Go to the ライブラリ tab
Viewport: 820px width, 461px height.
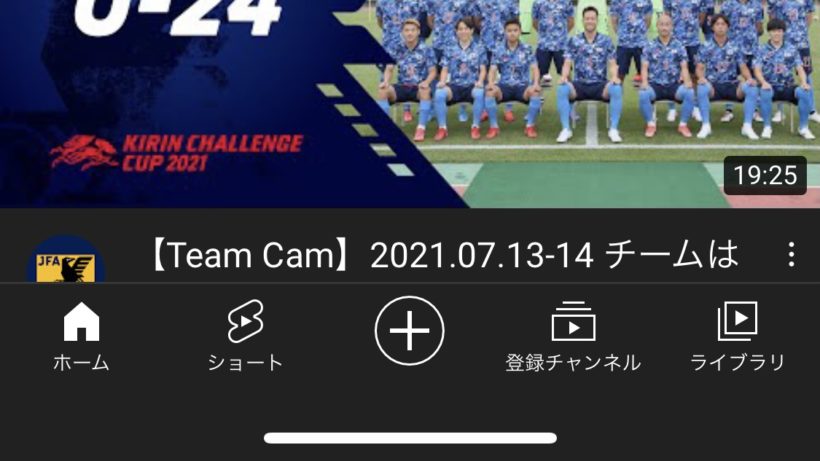pyautogui.click(x=738, y=338)
